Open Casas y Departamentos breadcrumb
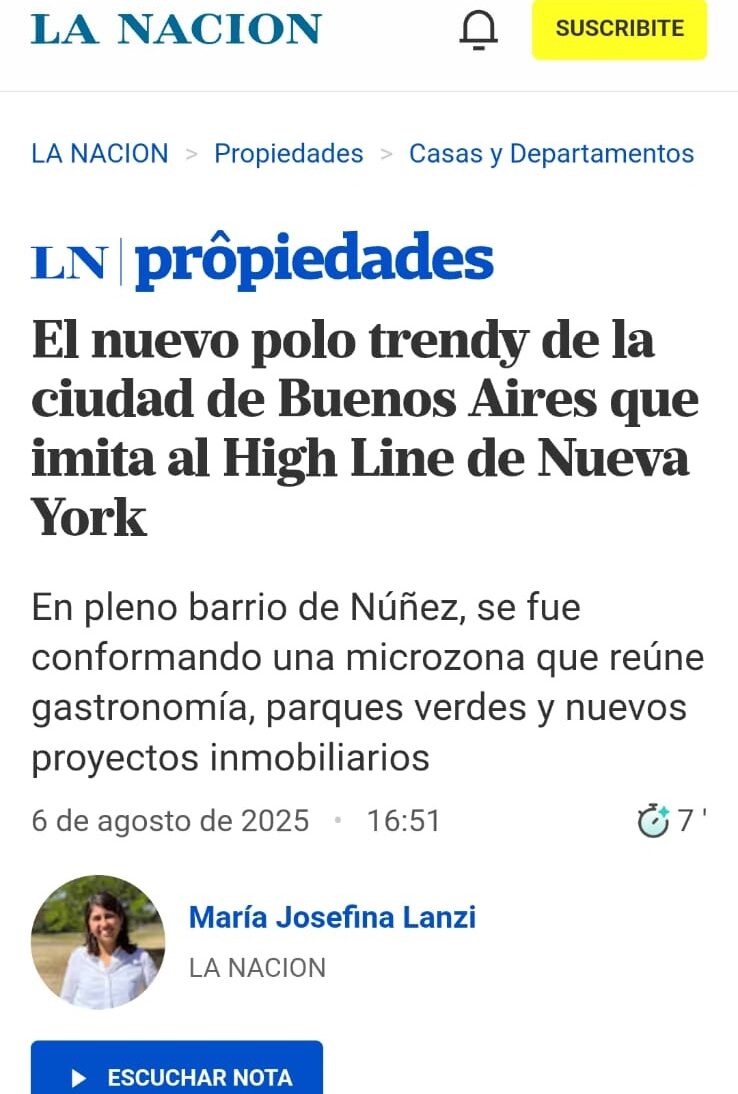The image size is (738, 1094). point(551,153)
